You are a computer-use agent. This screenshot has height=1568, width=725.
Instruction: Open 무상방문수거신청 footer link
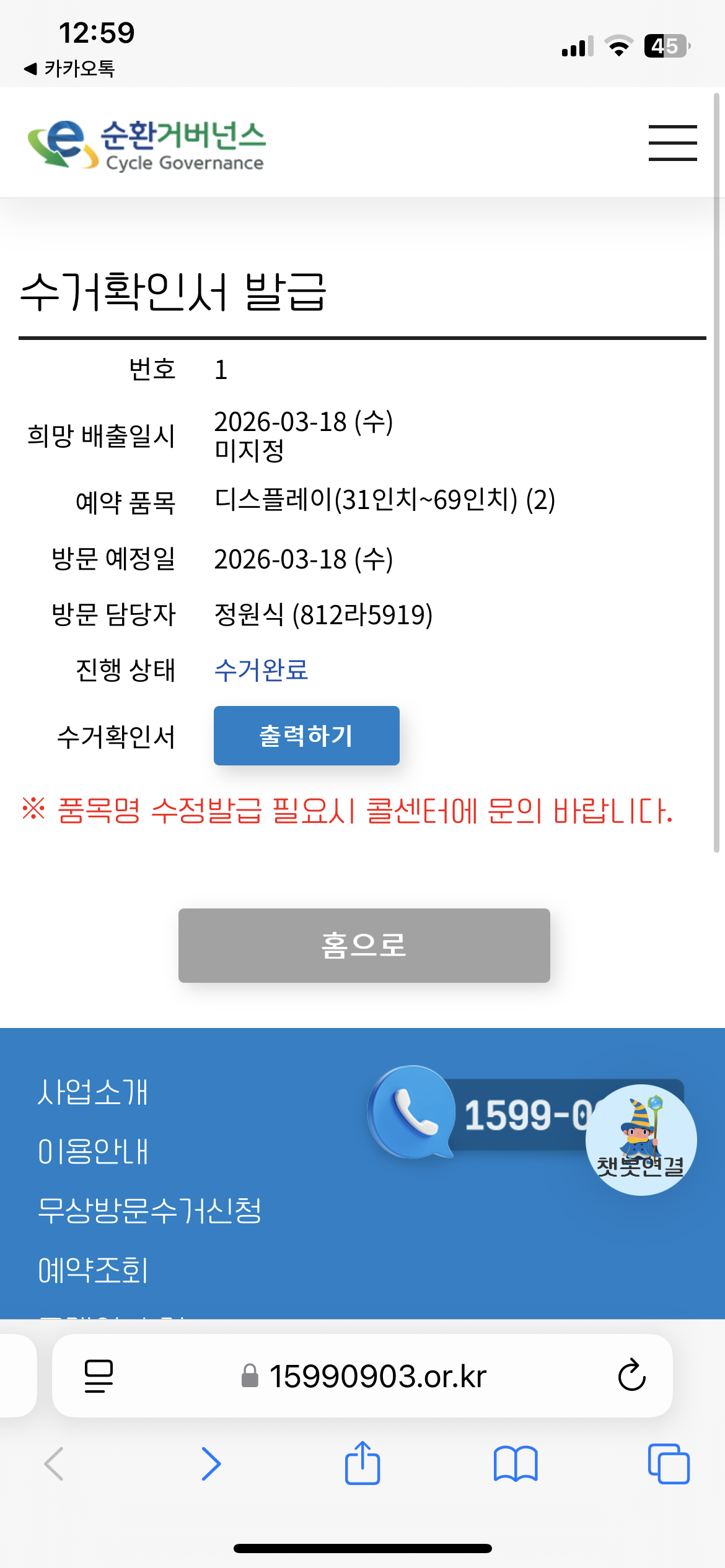click(x=149, y=1211)
